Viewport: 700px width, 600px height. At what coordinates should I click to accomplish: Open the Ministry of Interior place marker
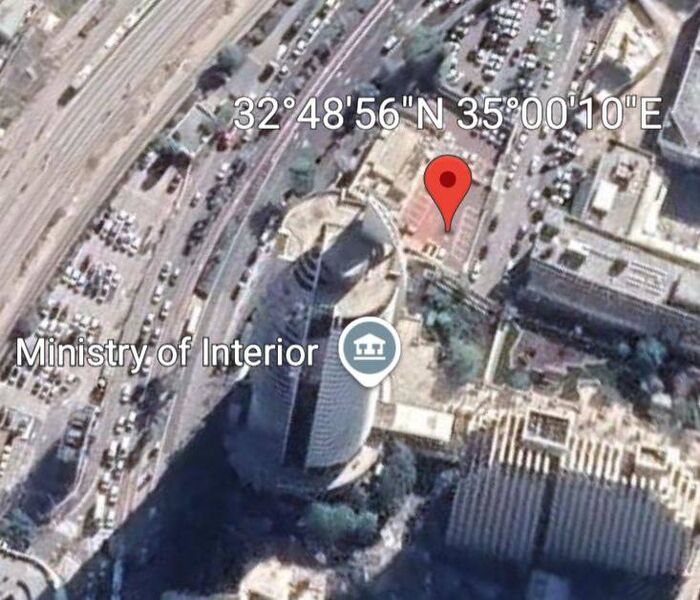[x=369, y=351]
